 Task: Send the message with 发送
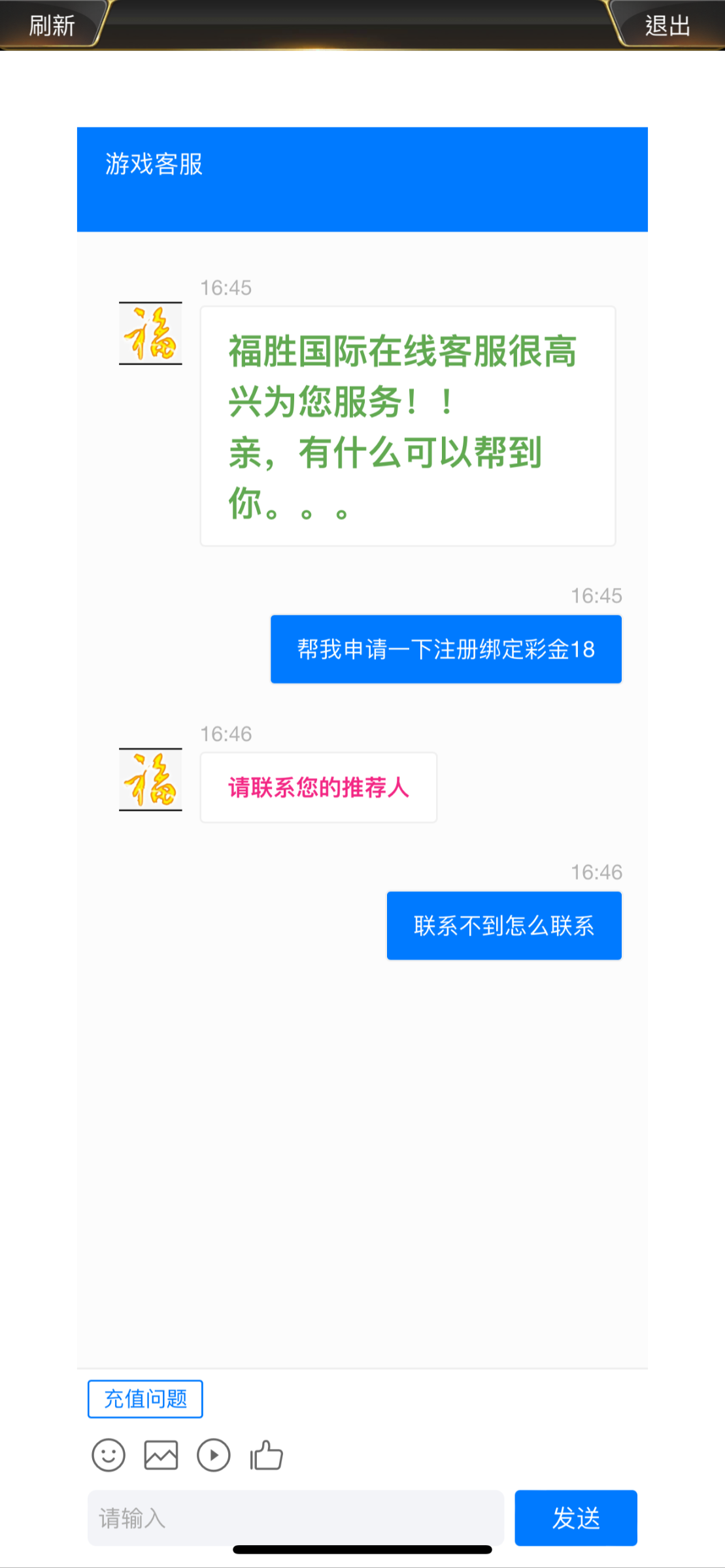click(x=575, y=1518)
